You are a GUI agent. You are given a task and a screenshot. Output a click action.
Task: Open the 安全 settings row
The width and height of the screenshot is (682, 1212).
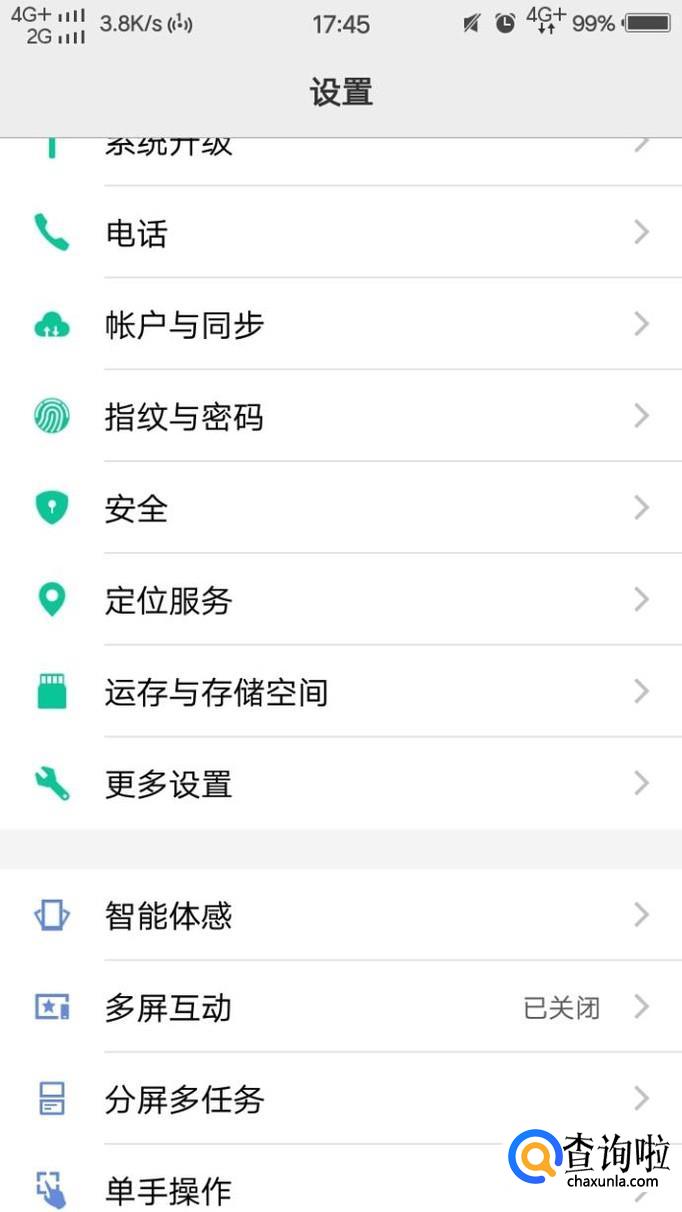[x=340, y=509]
